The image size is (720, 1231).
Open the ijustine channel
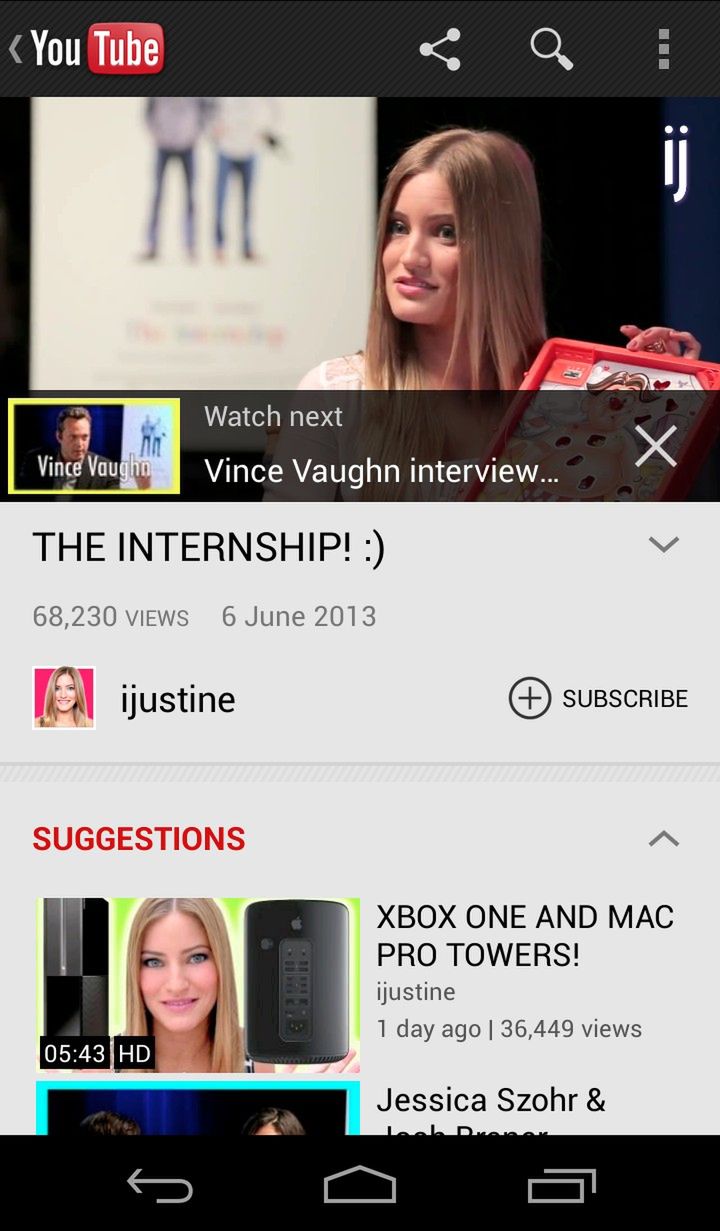pos(176,699)
